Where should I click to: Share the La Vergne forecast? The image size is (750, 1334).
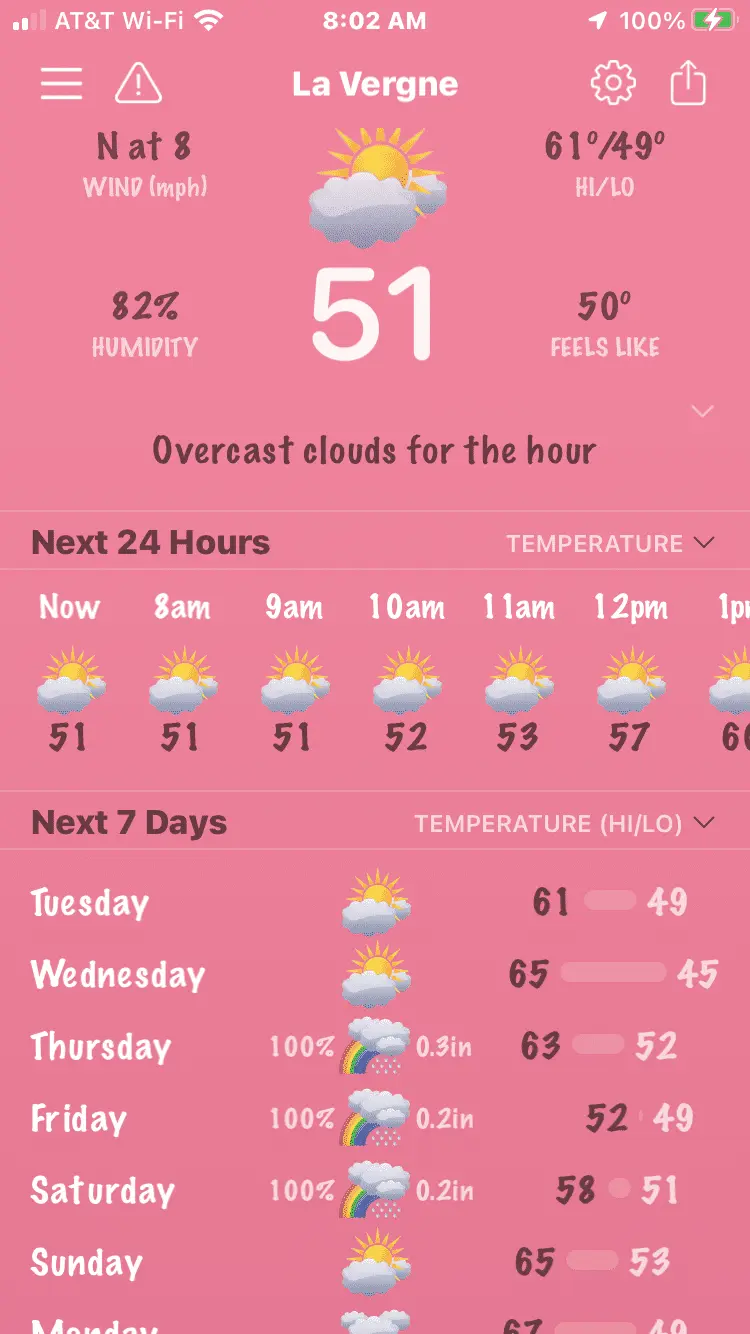[x=688, y=84]
